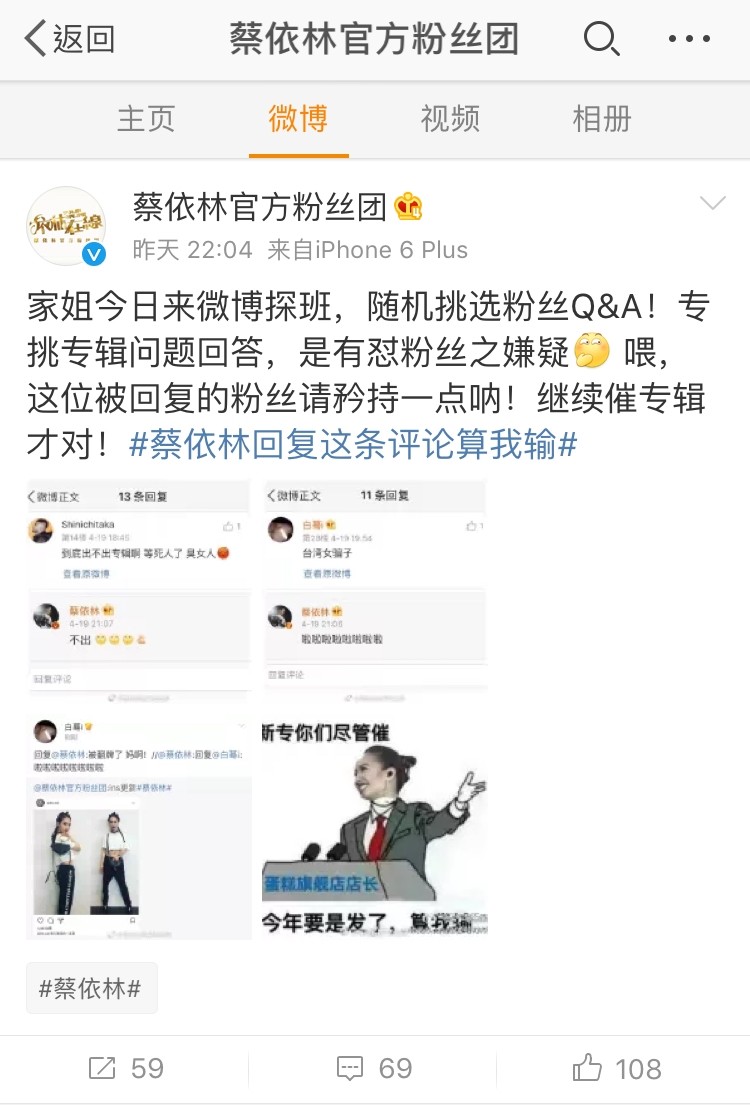This screenshot has width=750, height=1105.
Task: Expand the post options chevron
Action: [x=712, y=205]
